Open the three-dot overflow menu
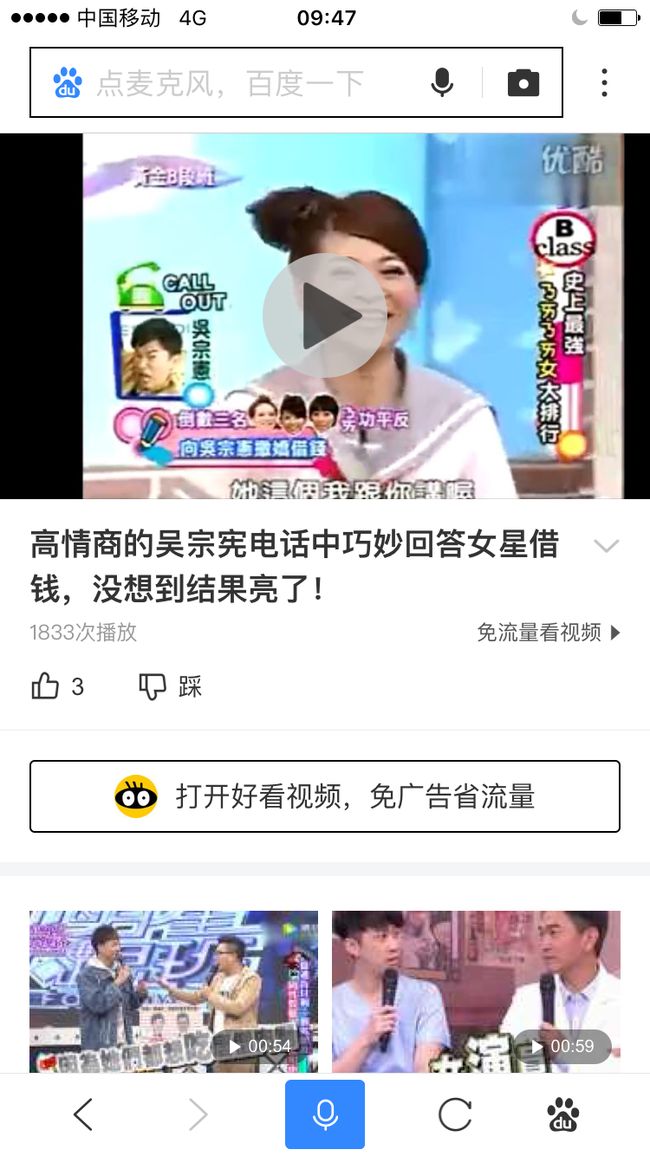Viewport: 650px width, 1156px height. coord(604,83)
